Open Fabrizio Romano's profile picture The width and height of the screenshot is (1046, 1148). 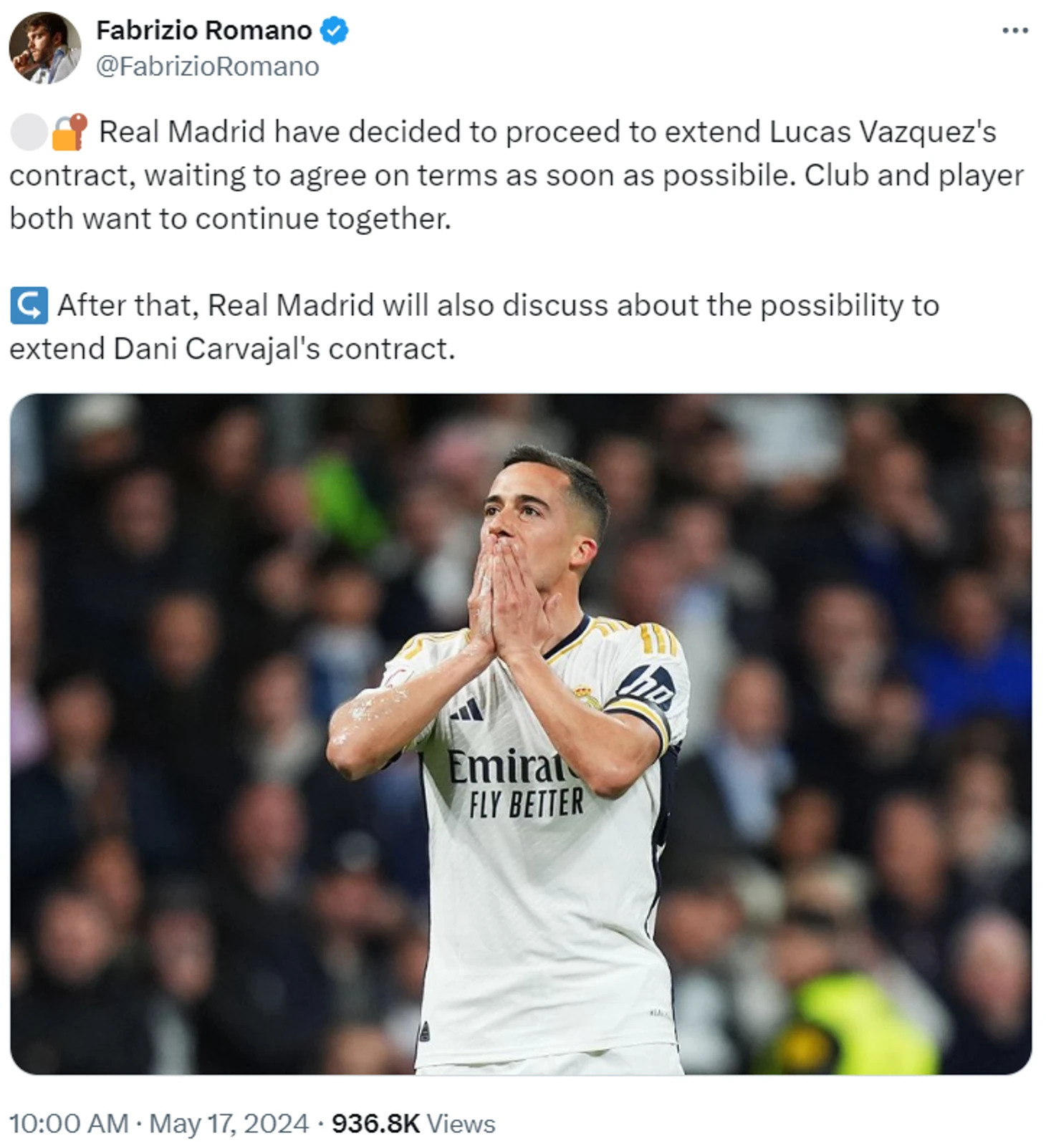[44, 48]
